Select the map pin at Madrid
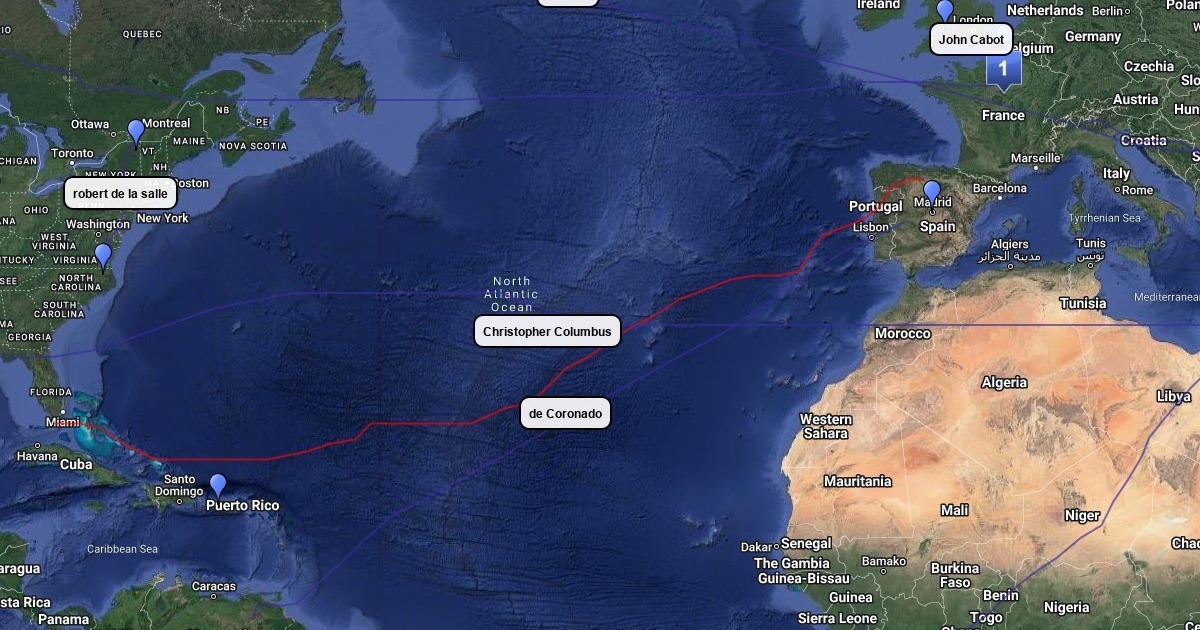This screenshot has width=1200, height=630. point(932,191)
